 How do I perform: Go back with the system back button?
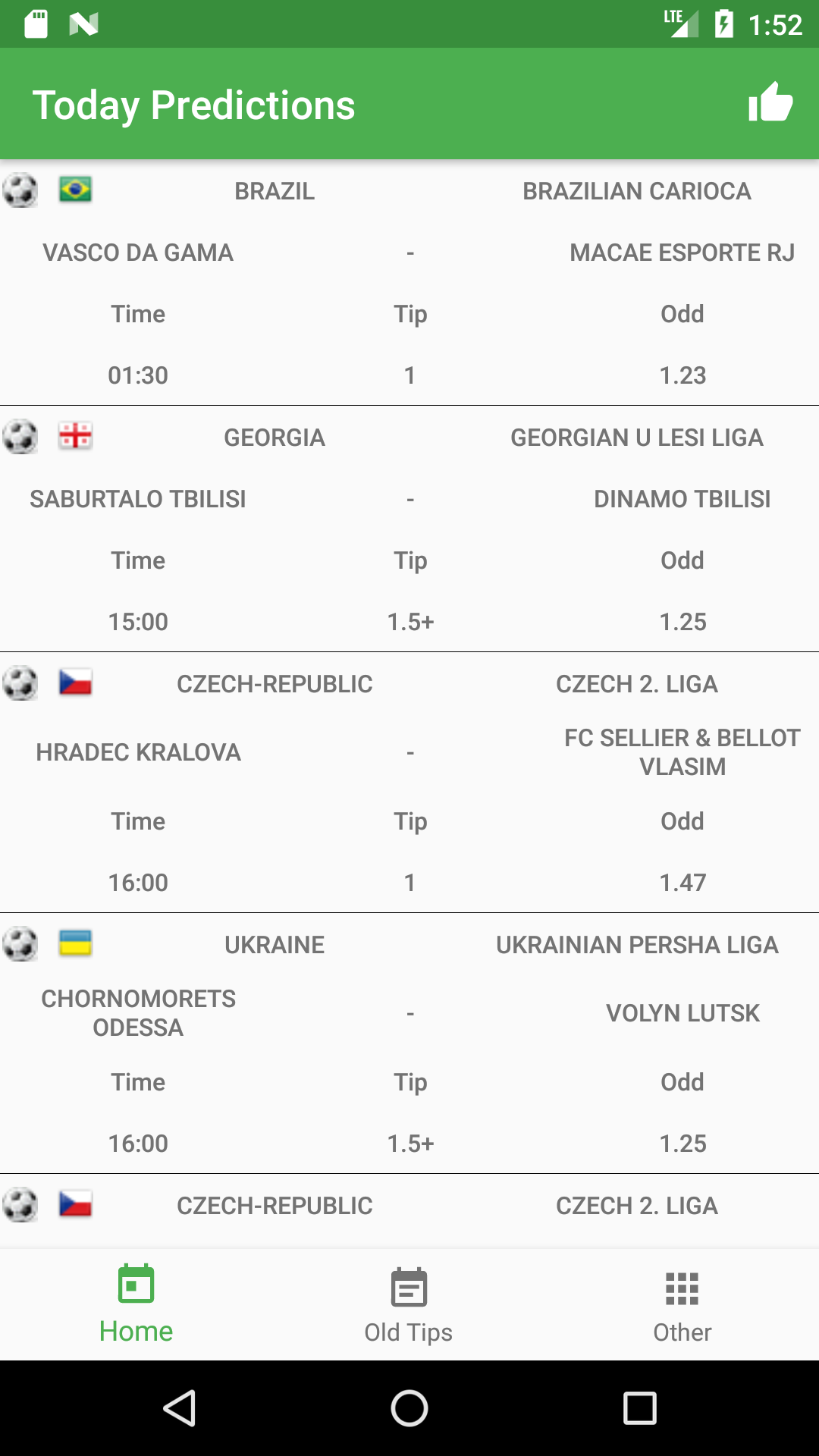pyautogui.click(x=180, y=1408)
